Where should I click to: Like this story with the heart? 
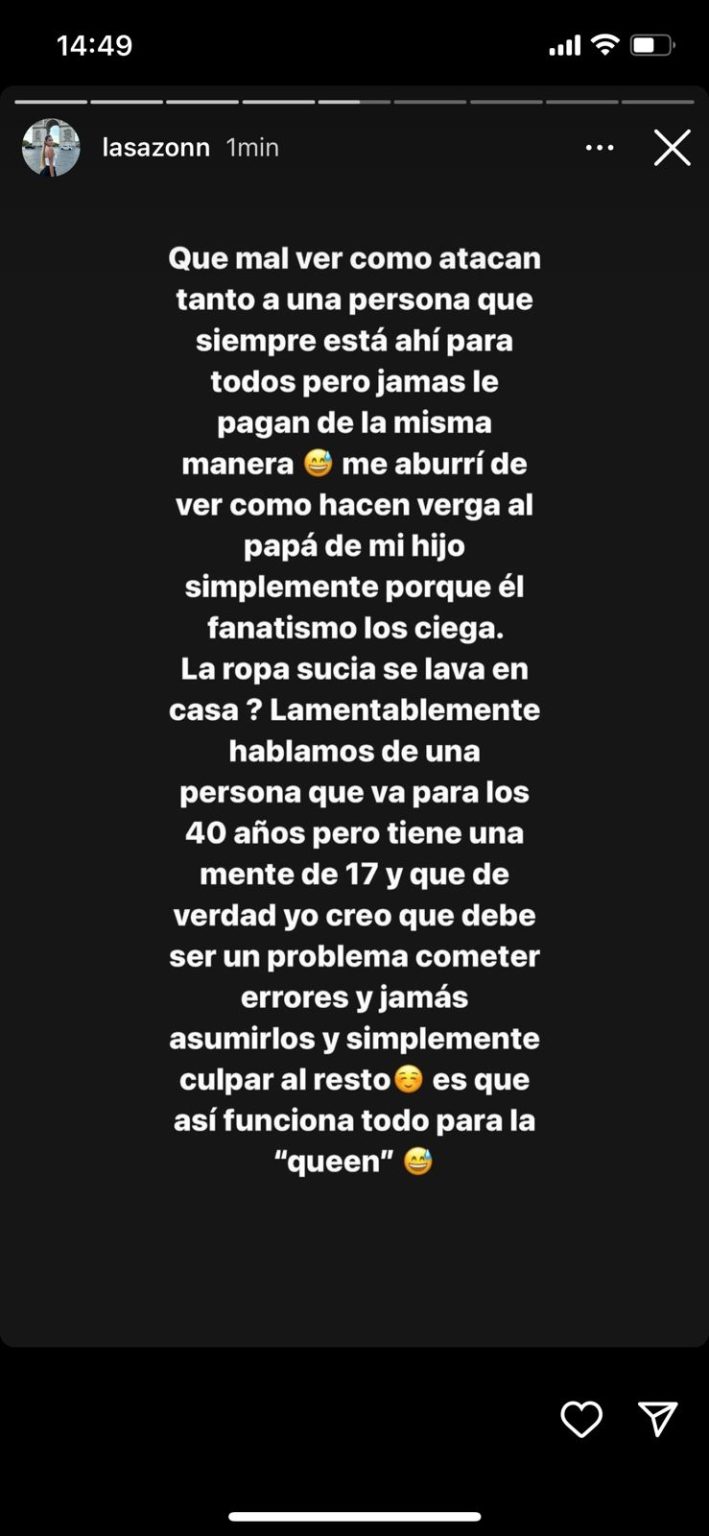tap(581, 1419)
